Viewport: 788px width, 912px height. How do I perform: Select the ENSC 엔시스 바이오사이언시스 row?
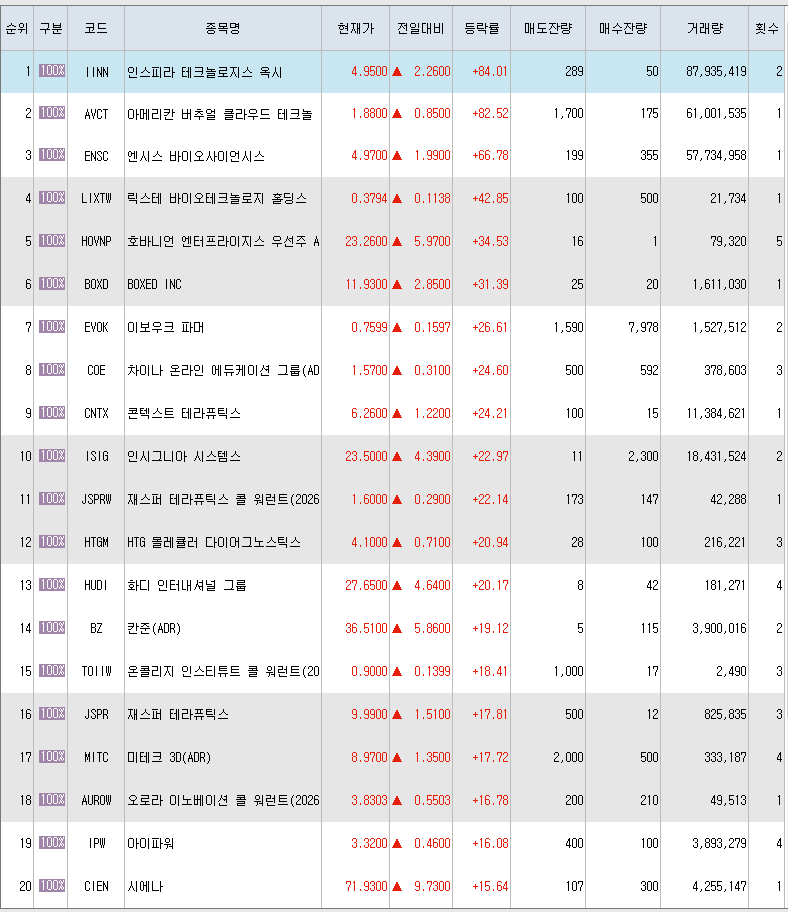click(x=393, y=156)
